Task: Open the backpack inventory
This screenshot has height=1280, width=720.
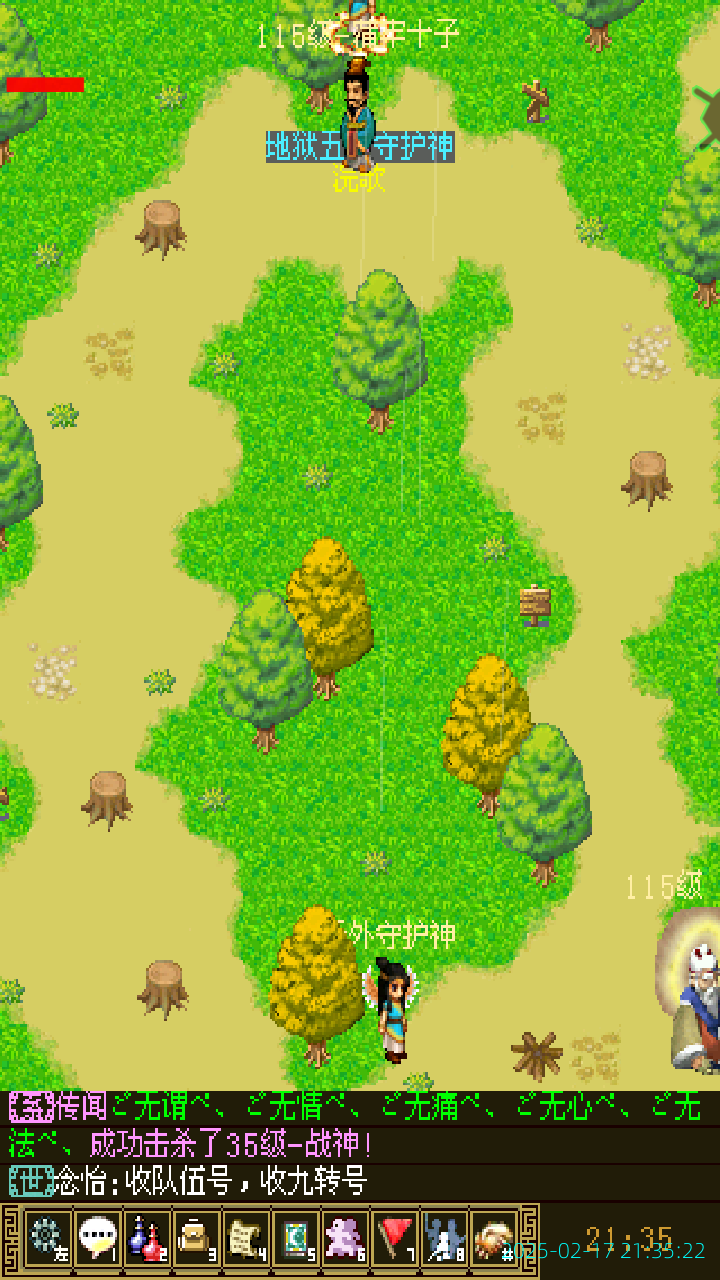Action: [196, 1238]
